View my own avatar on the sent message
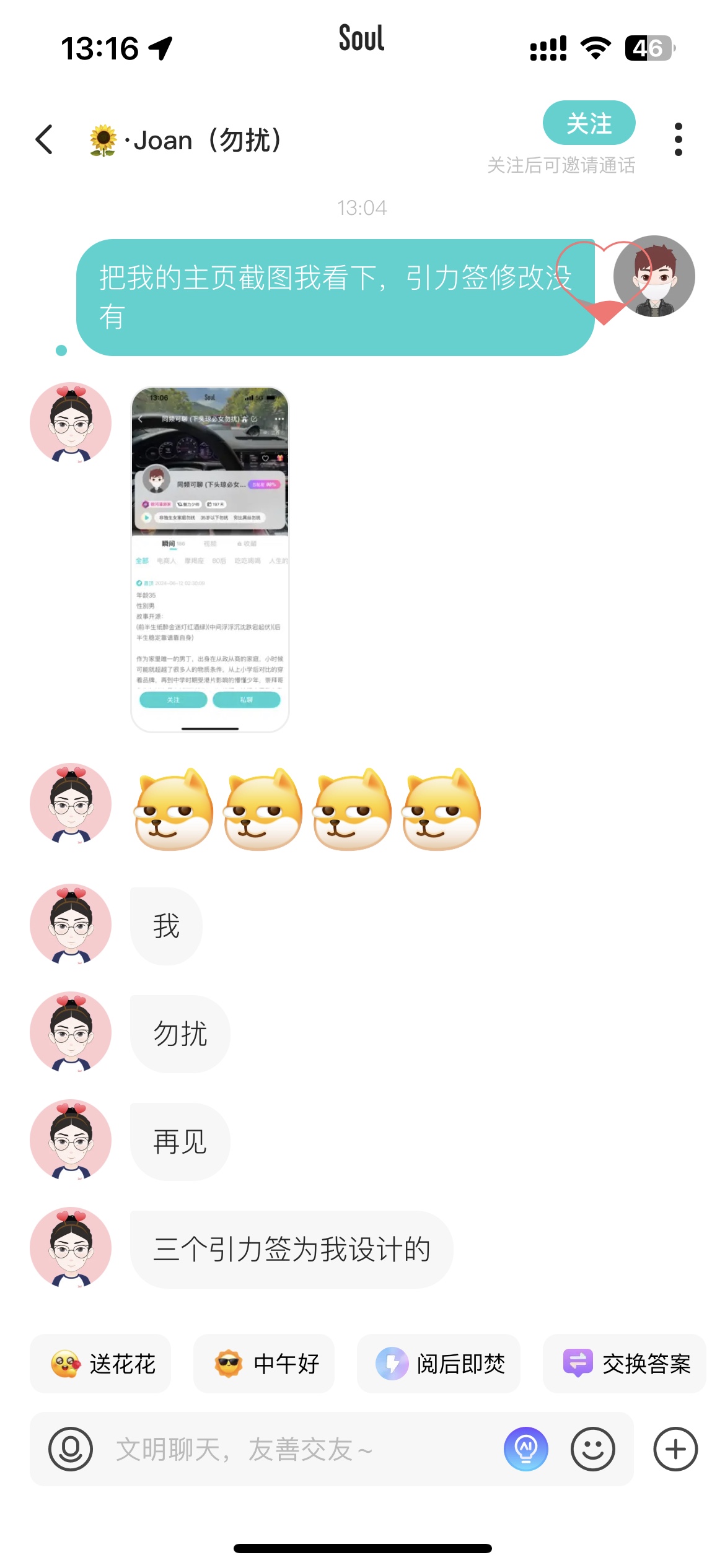The width and height of the screenshot is (725, 1568). pyautogui.click(x=654, y=276)
